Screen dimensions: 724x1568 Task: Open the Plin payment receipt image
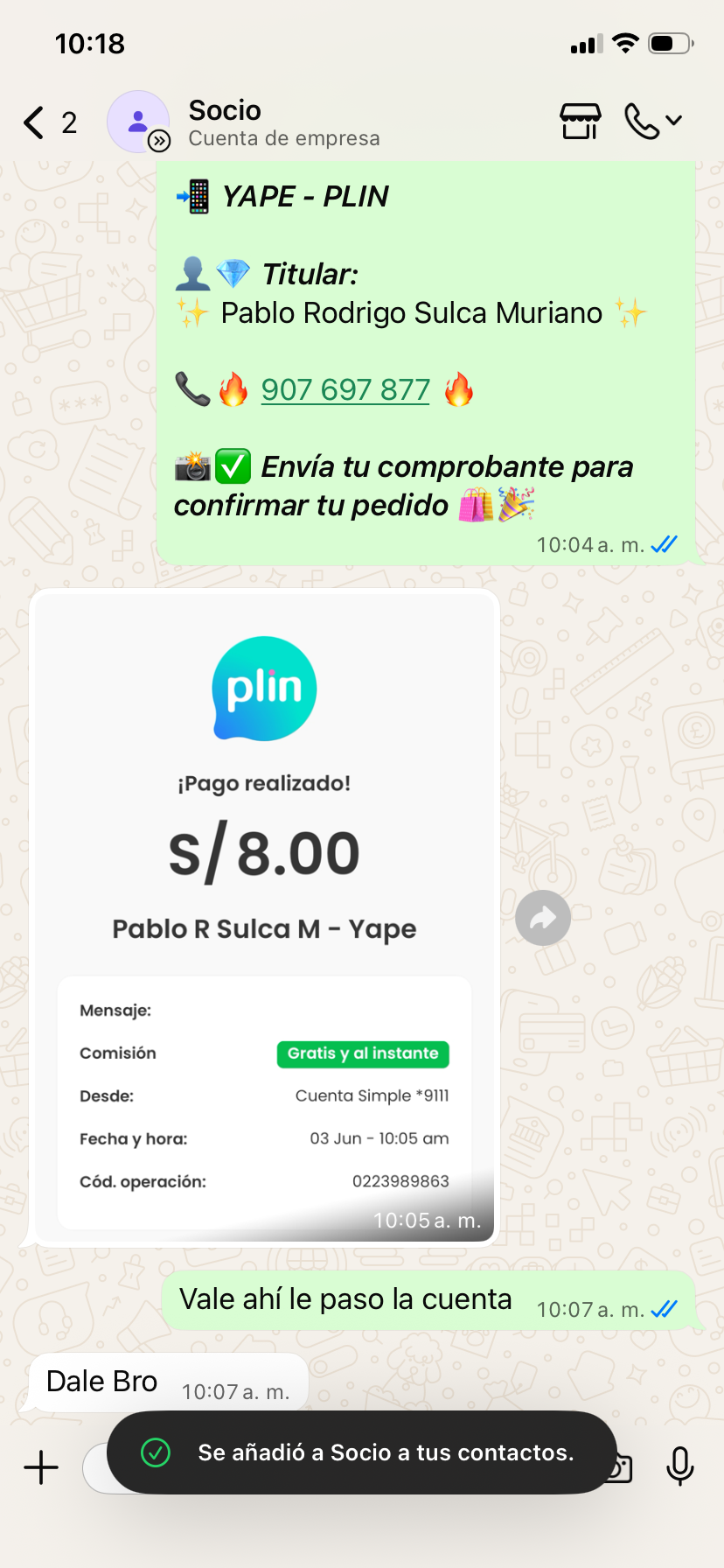[264, 916]
